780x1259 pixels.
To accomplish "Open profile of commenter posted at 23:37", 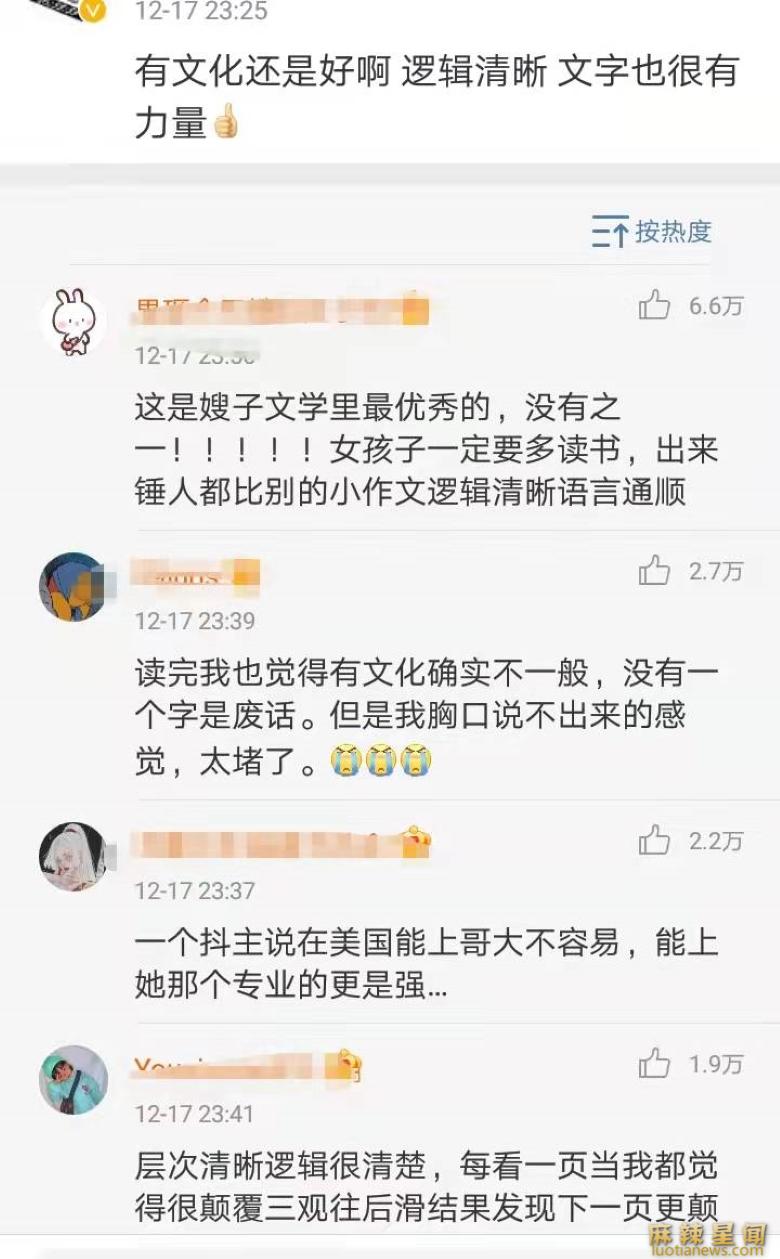I will click(73, 856).
